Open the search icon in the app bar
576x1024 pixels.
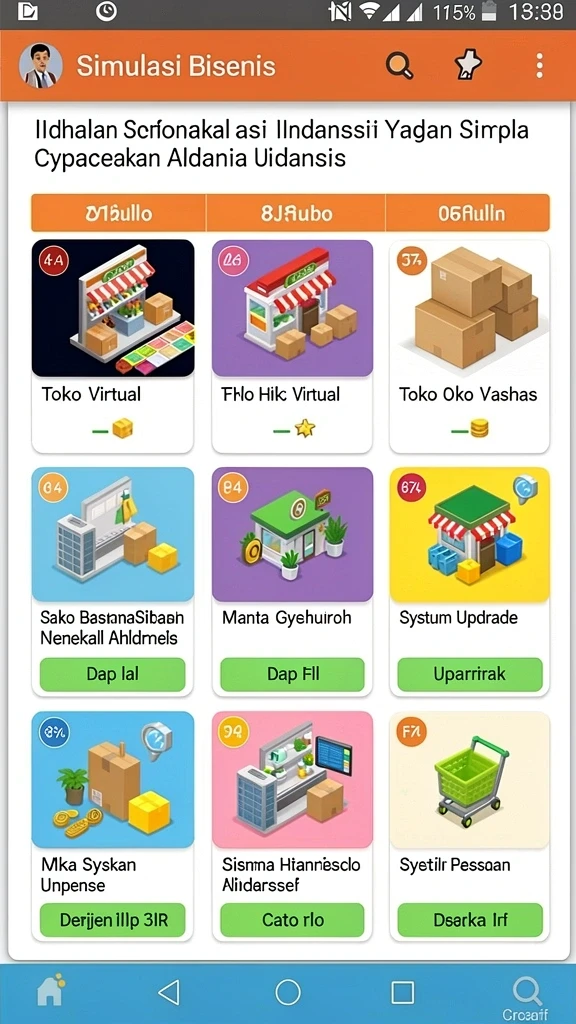[399, 66]
